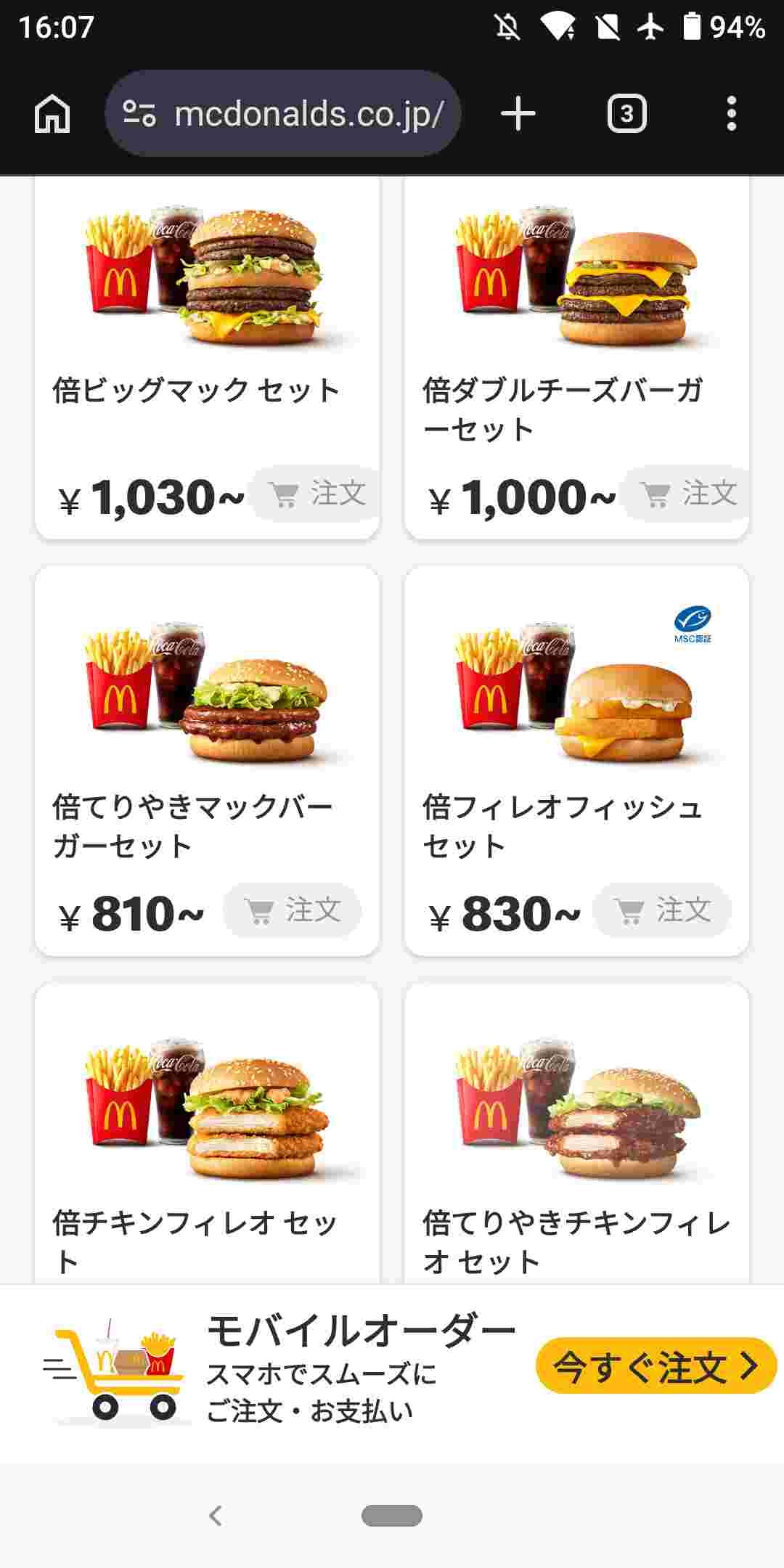Screen dimensions: 784x1568
Task: Show the open tabs switcher
Action: 626,114
